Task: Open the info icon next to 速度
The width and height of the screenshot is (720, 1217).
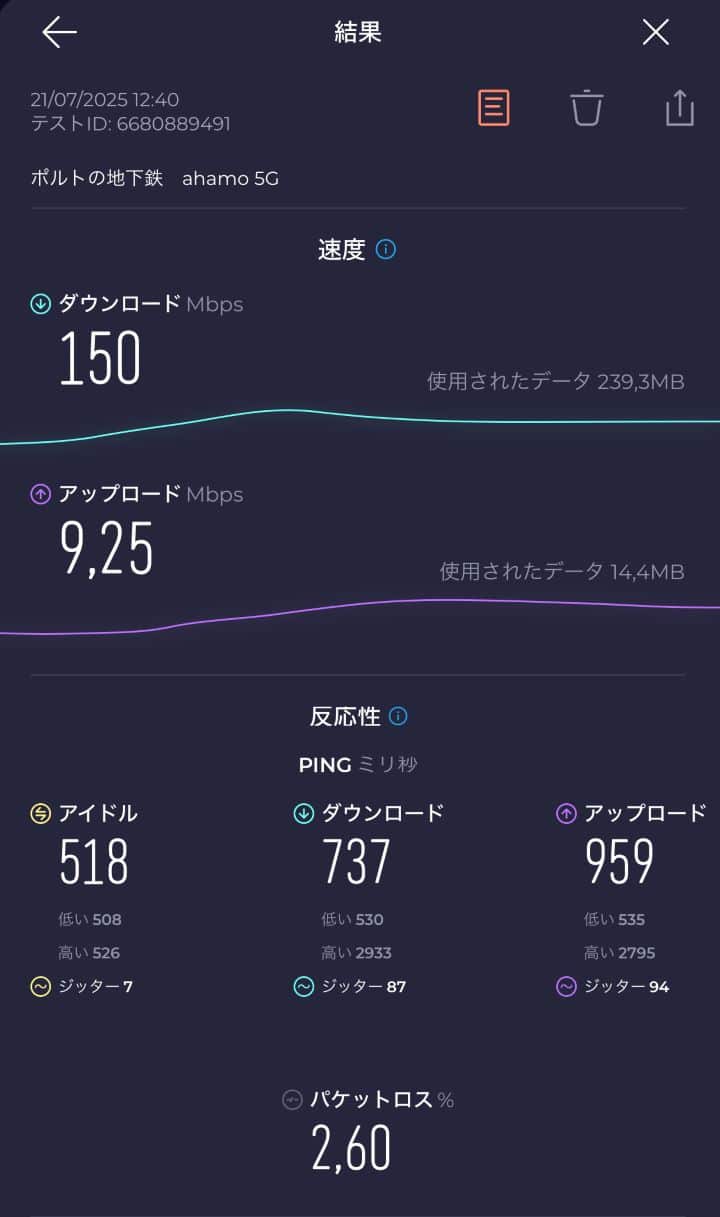Action: point(386,249)
